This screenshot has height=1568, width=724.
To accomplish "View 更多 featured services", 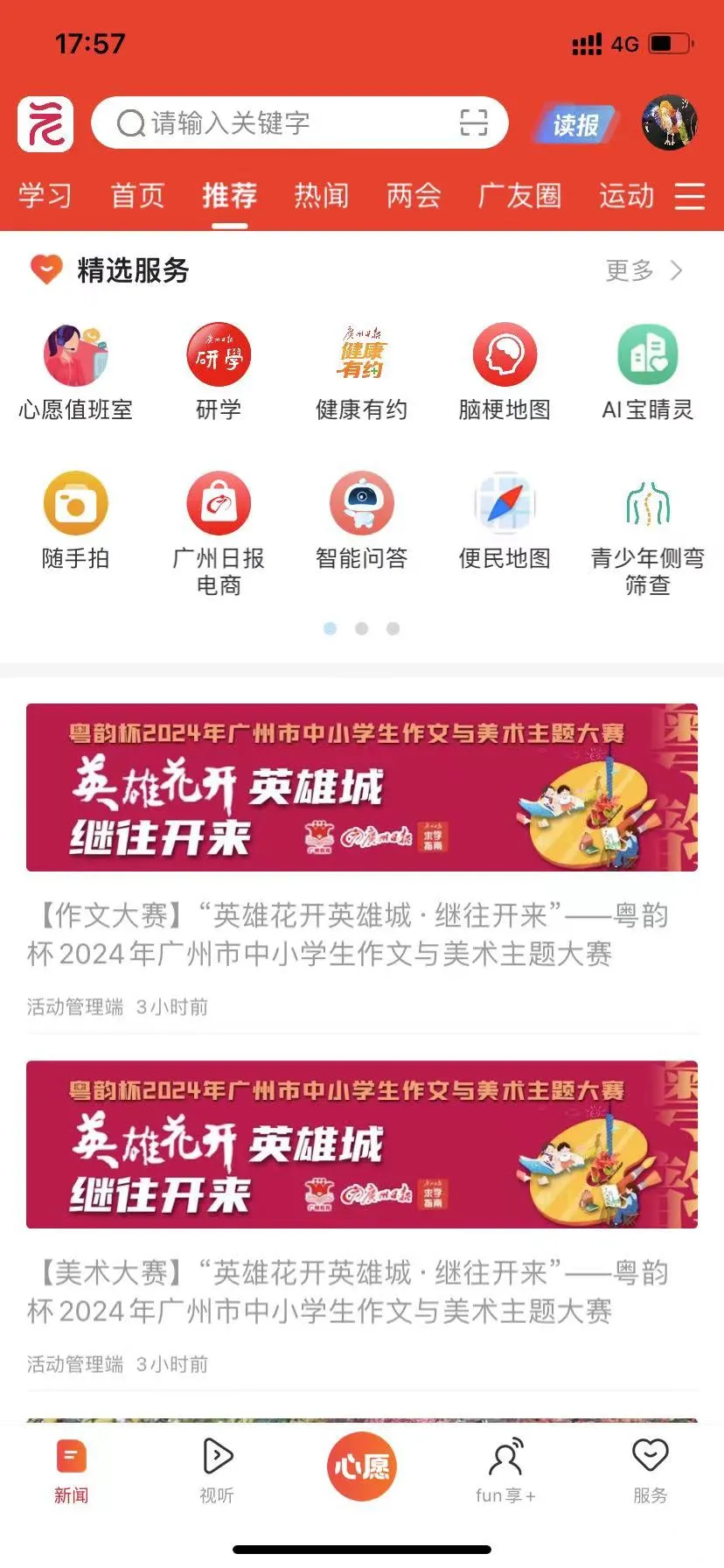I will (644, 270).
